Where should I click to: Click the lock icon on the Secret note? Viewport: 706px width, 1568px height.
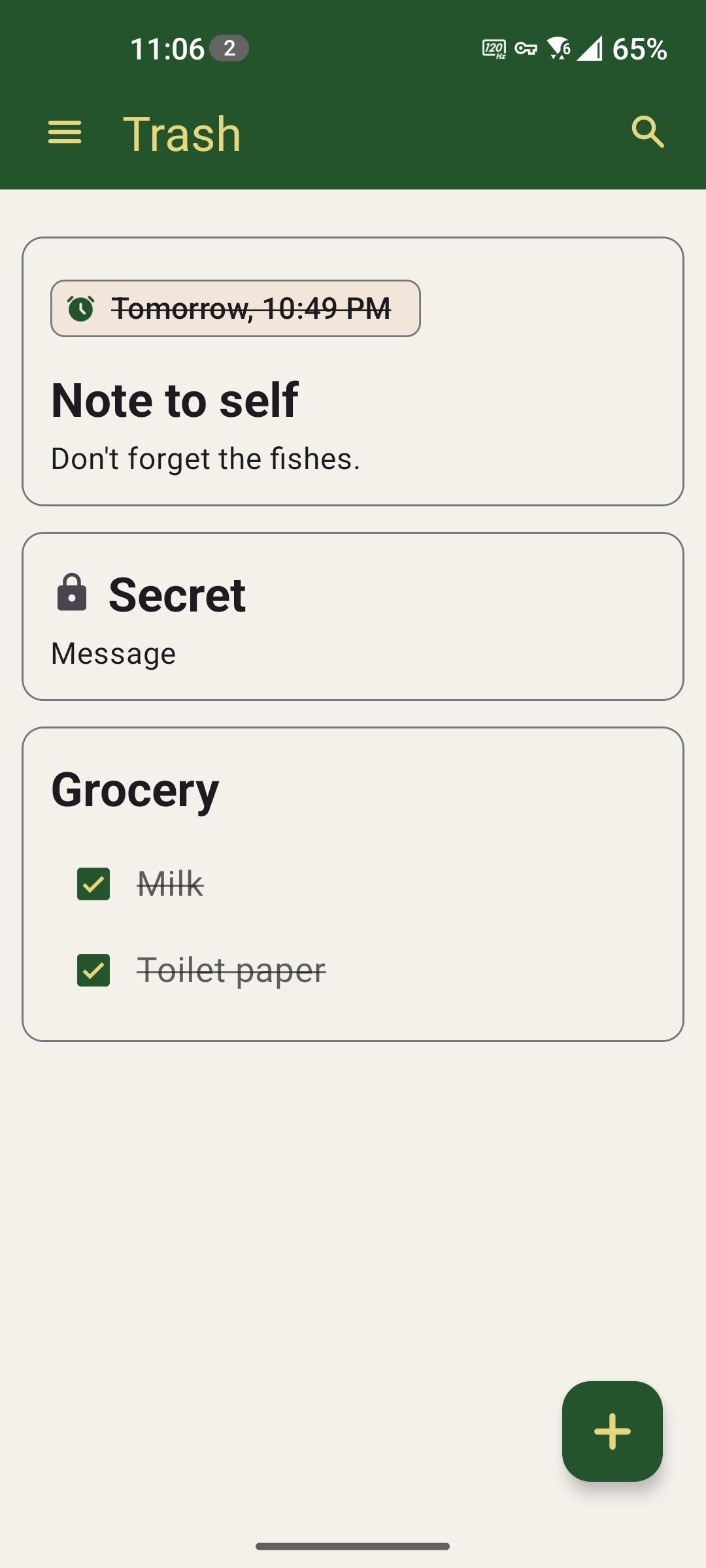tap(72, 593)
